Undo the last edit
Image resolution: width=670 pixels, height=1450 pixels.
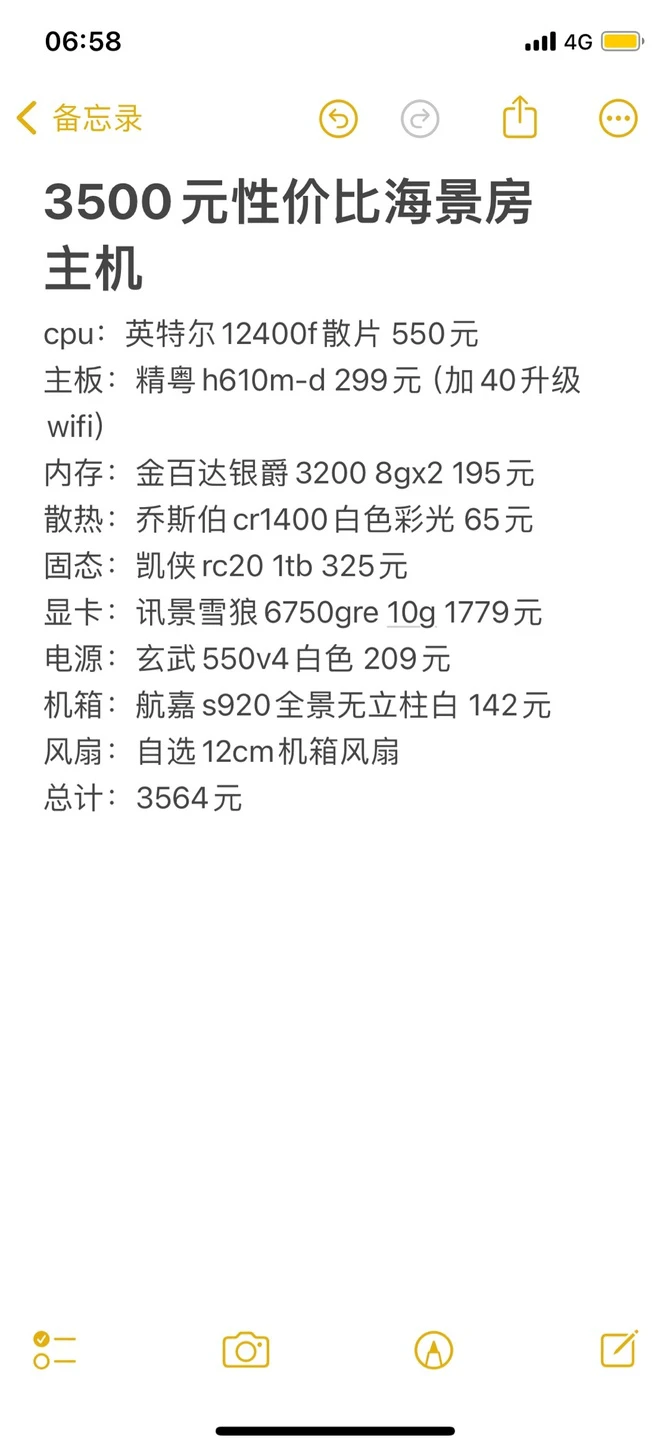click(x=338, y=119)
